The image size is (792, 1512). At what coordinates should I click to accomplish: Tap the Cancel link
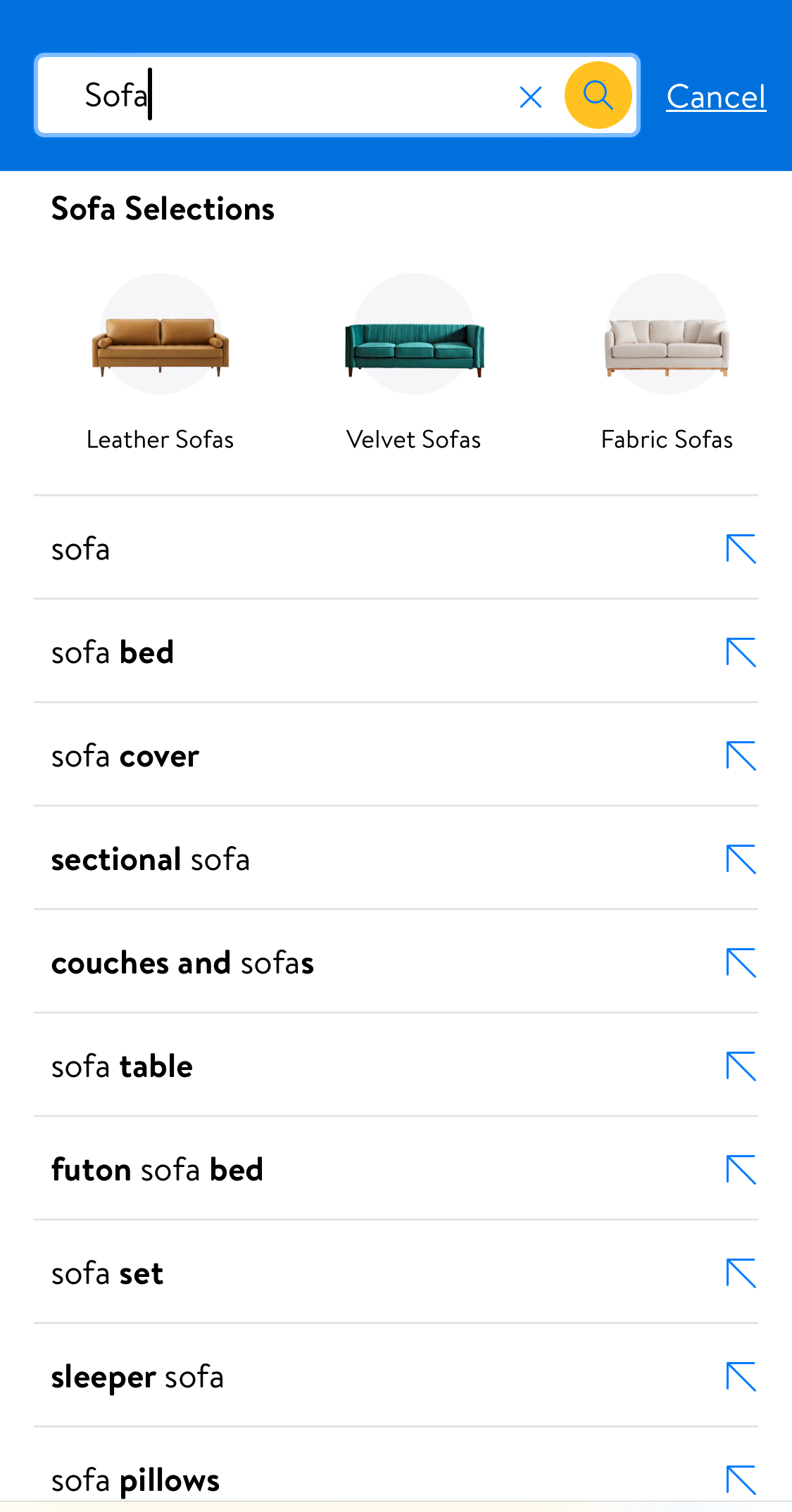715,96
